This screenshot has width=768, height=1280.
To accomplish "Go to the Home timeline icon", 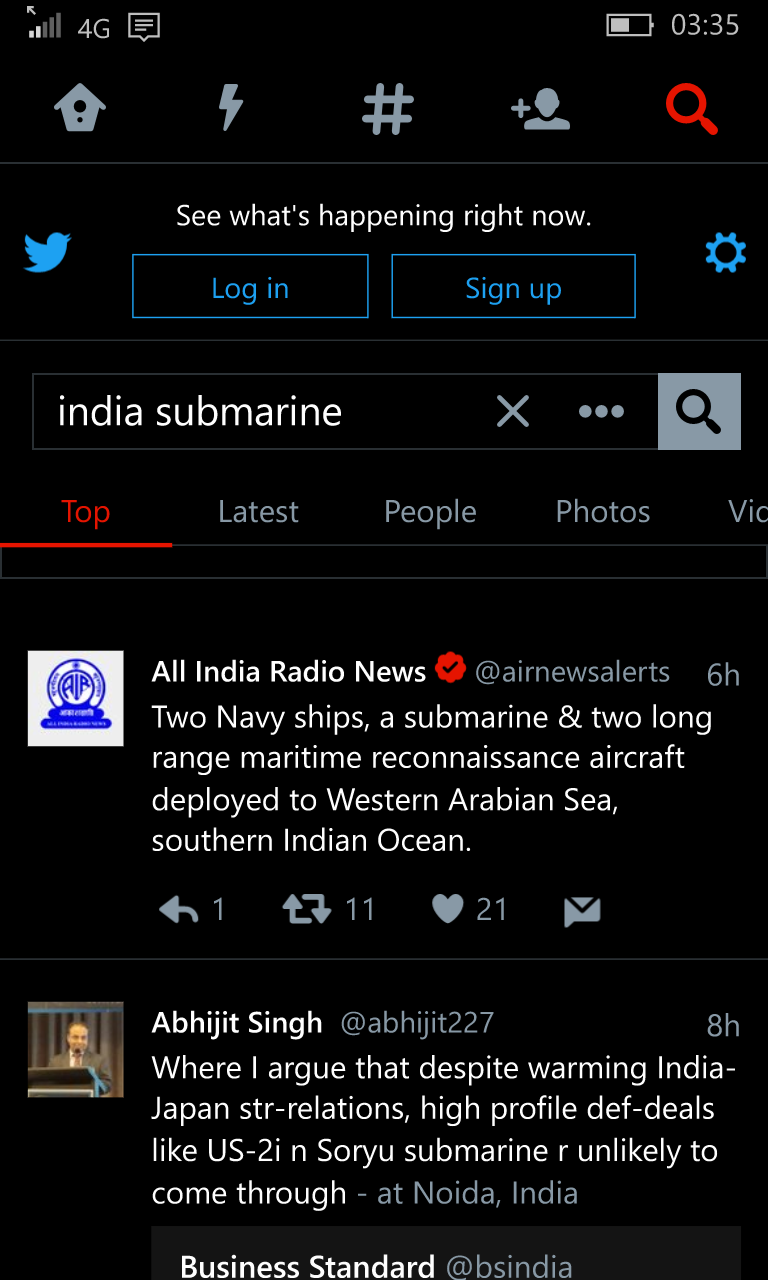I will pyautogui.click(x=80, y=108).
